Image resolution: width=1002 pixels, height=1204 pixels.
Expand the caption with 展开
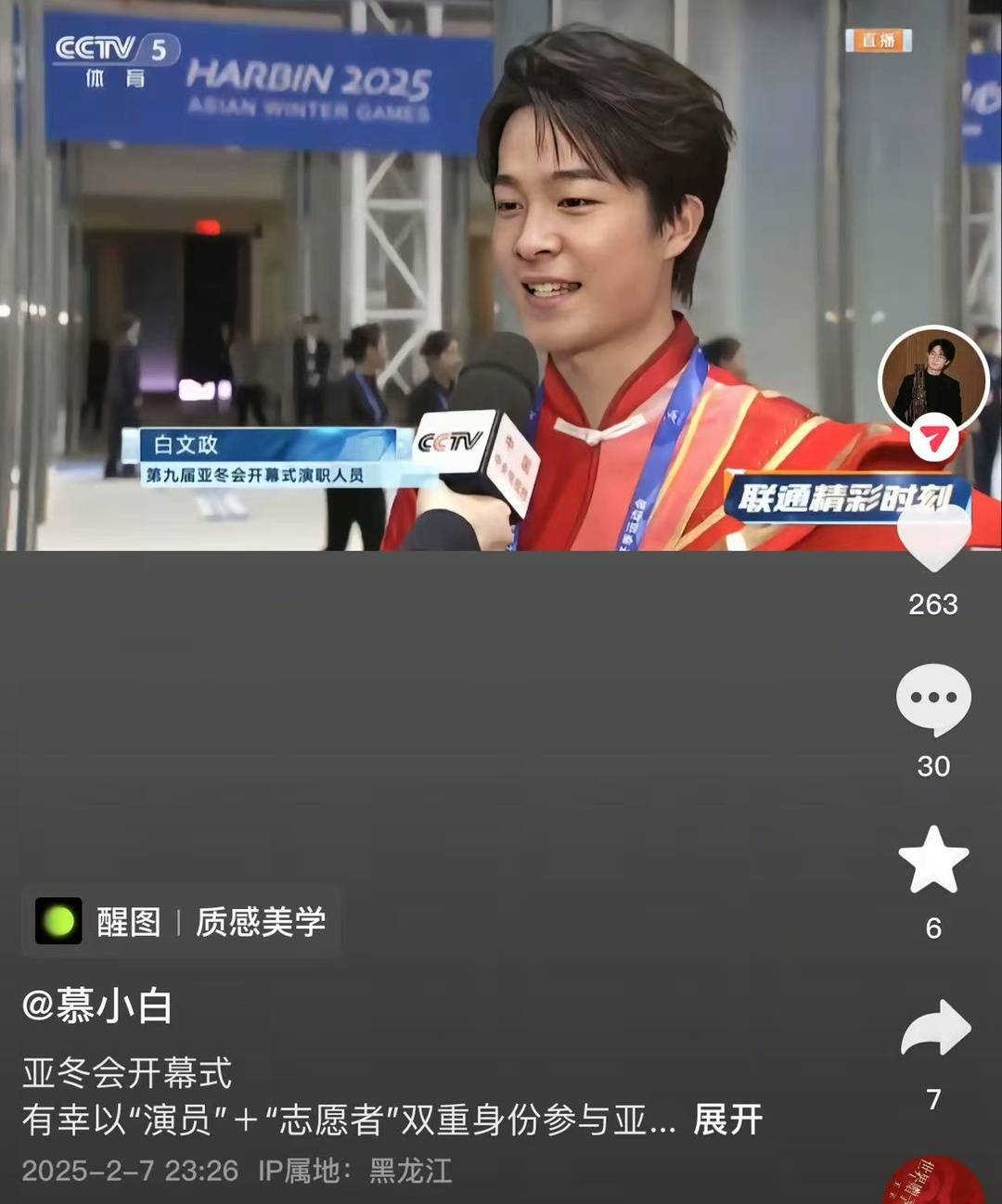tap(727, 1121)
